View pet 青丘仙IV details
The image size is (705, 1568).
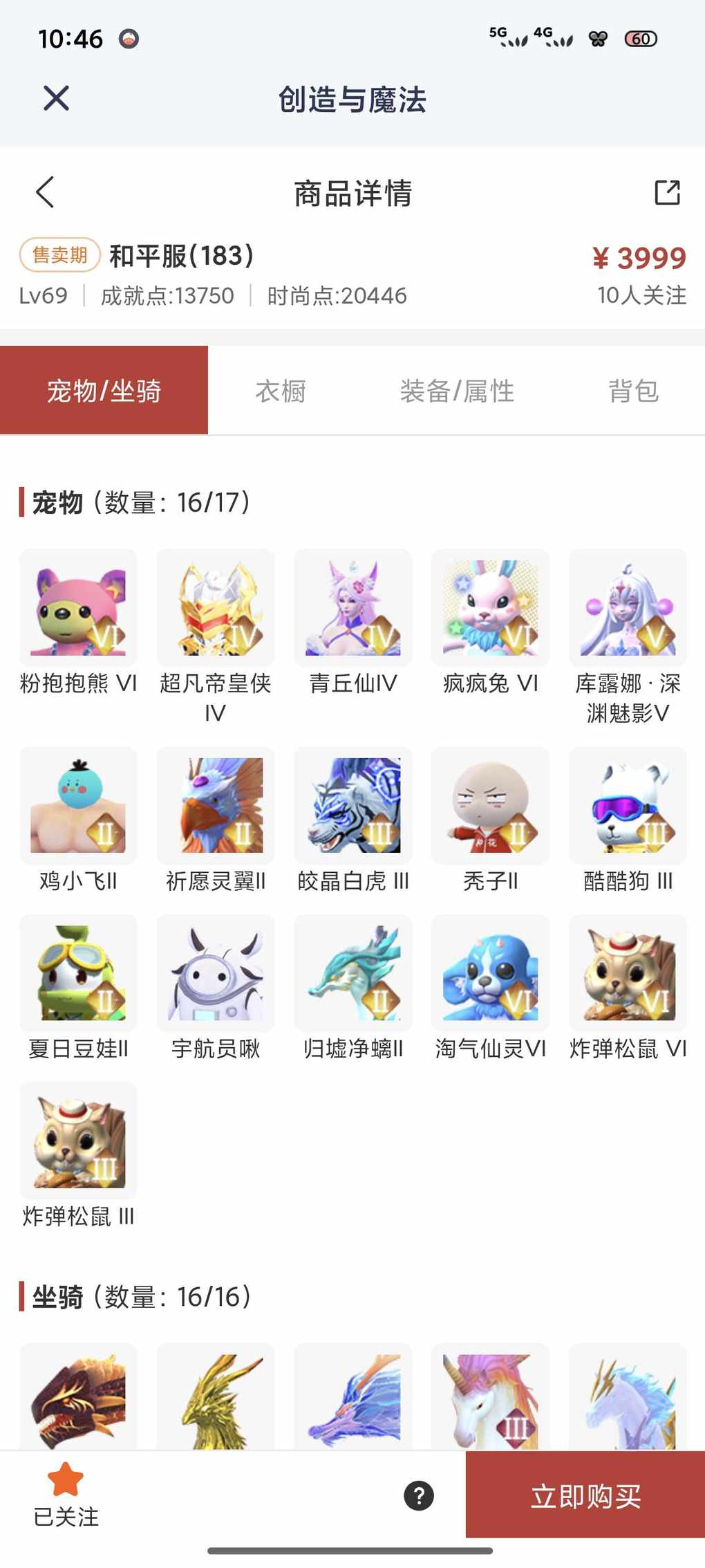point(353,609)
